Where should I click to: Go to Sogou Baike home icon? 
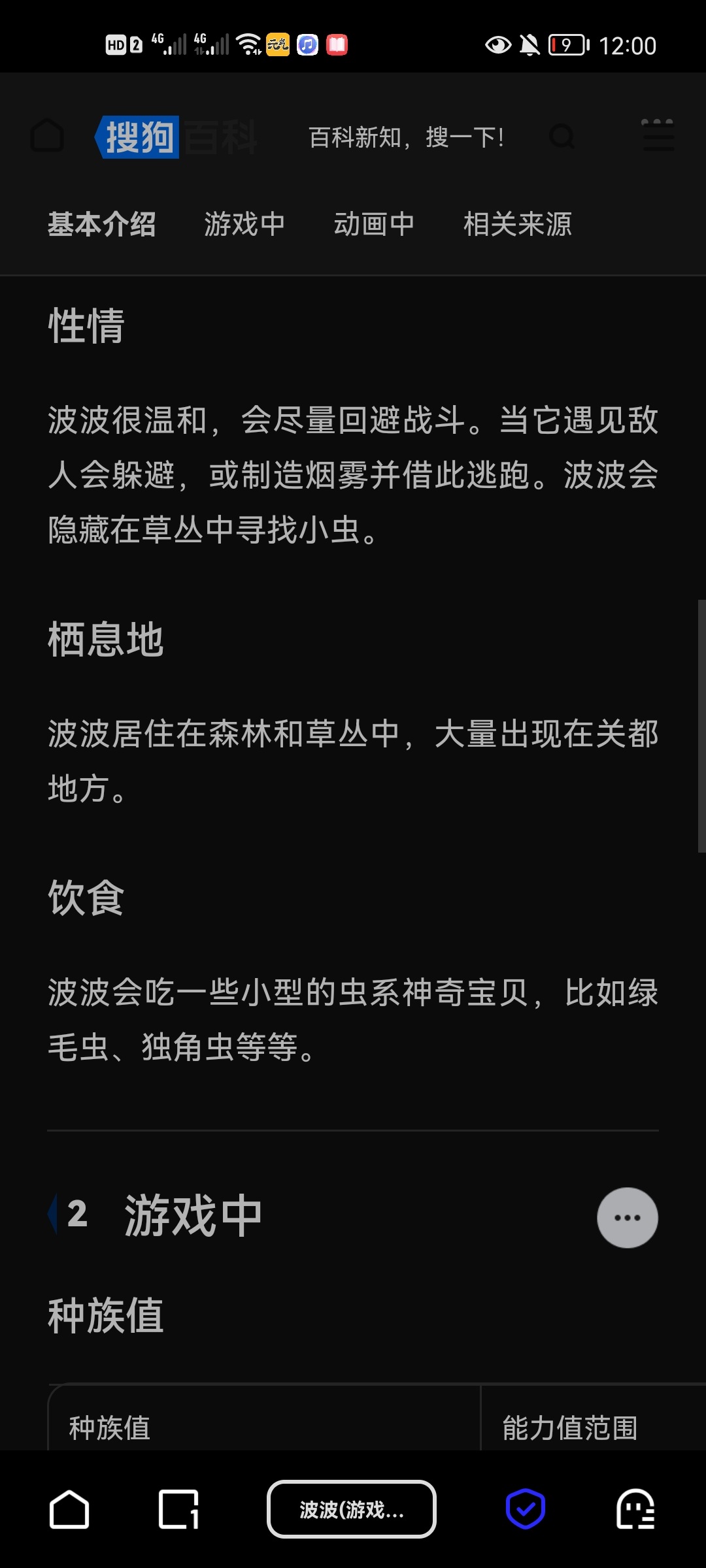click(47, 137)
